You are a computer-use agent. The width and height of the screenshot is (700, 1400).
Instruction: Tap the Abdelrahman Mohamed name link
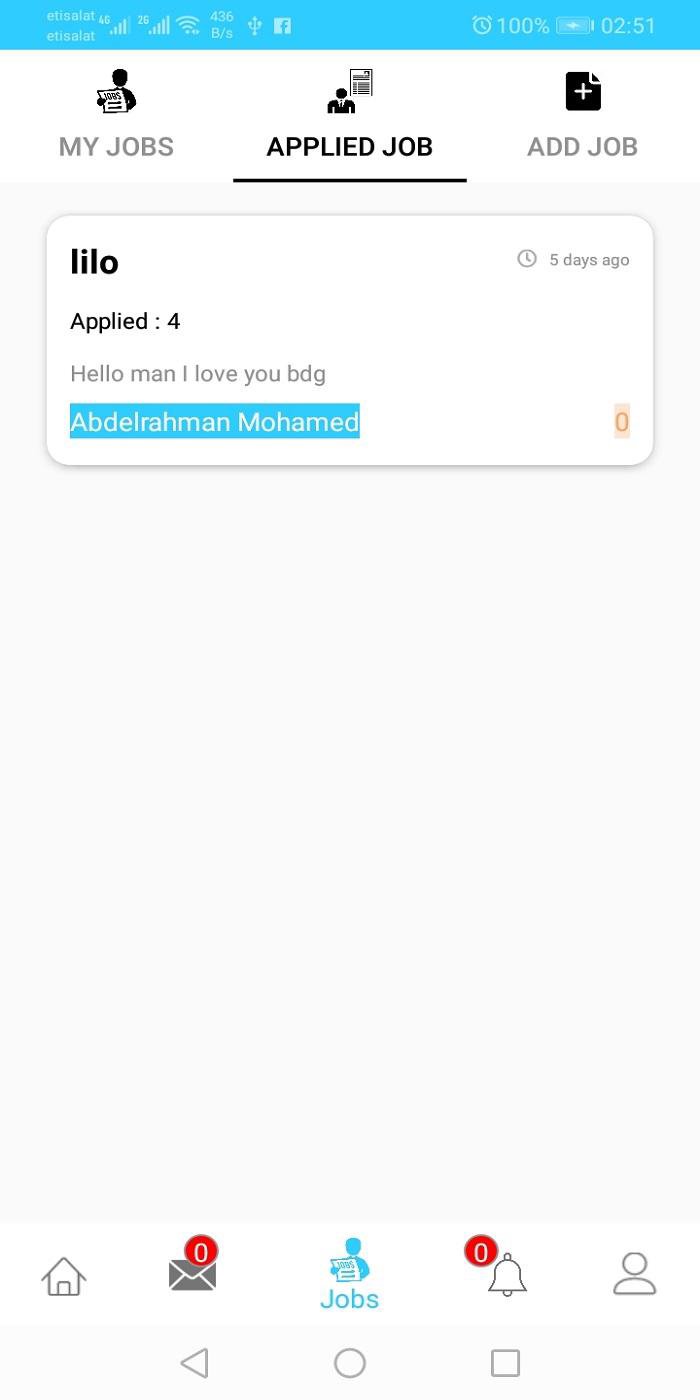click(x=215, y=422)
